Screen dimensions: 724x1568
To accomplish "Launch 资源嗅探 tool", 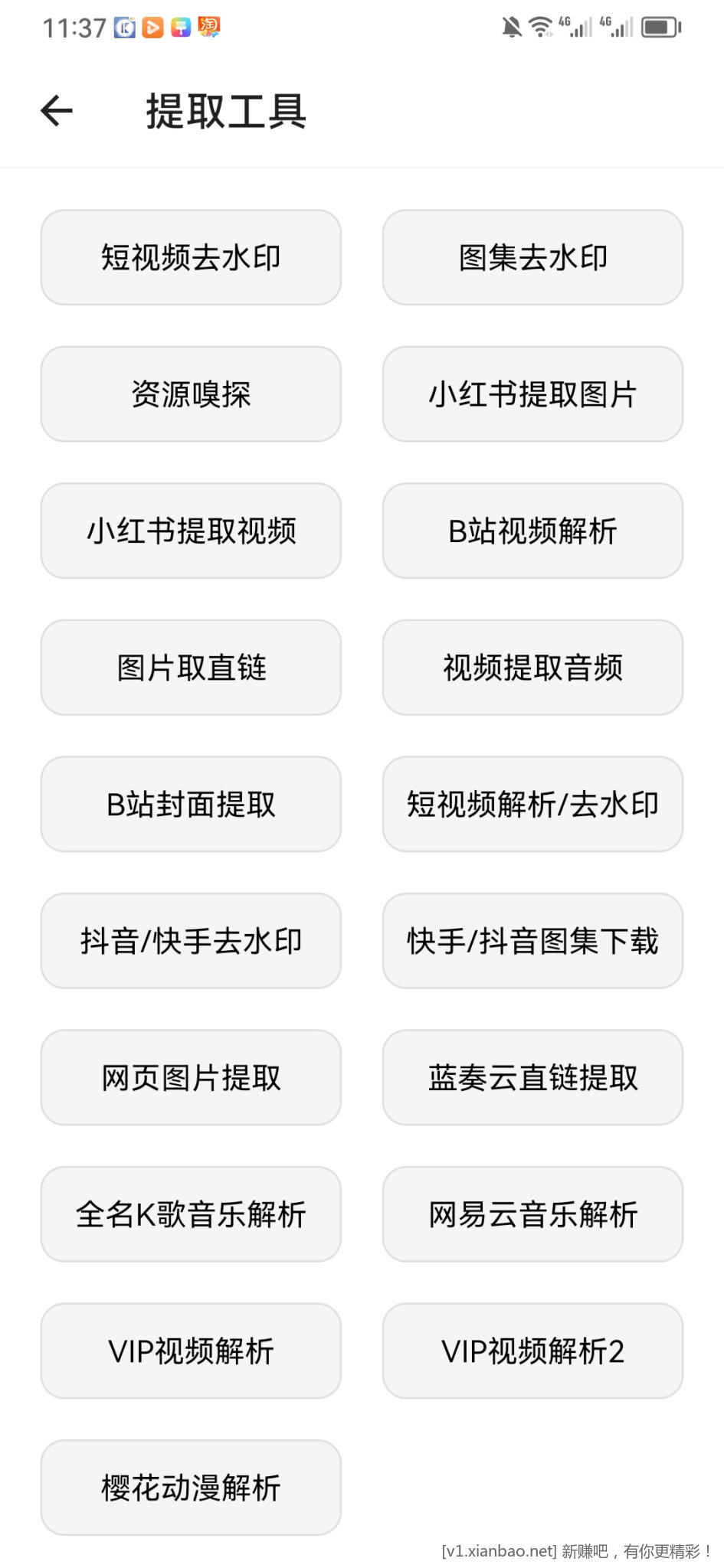I will click(191, 394).
